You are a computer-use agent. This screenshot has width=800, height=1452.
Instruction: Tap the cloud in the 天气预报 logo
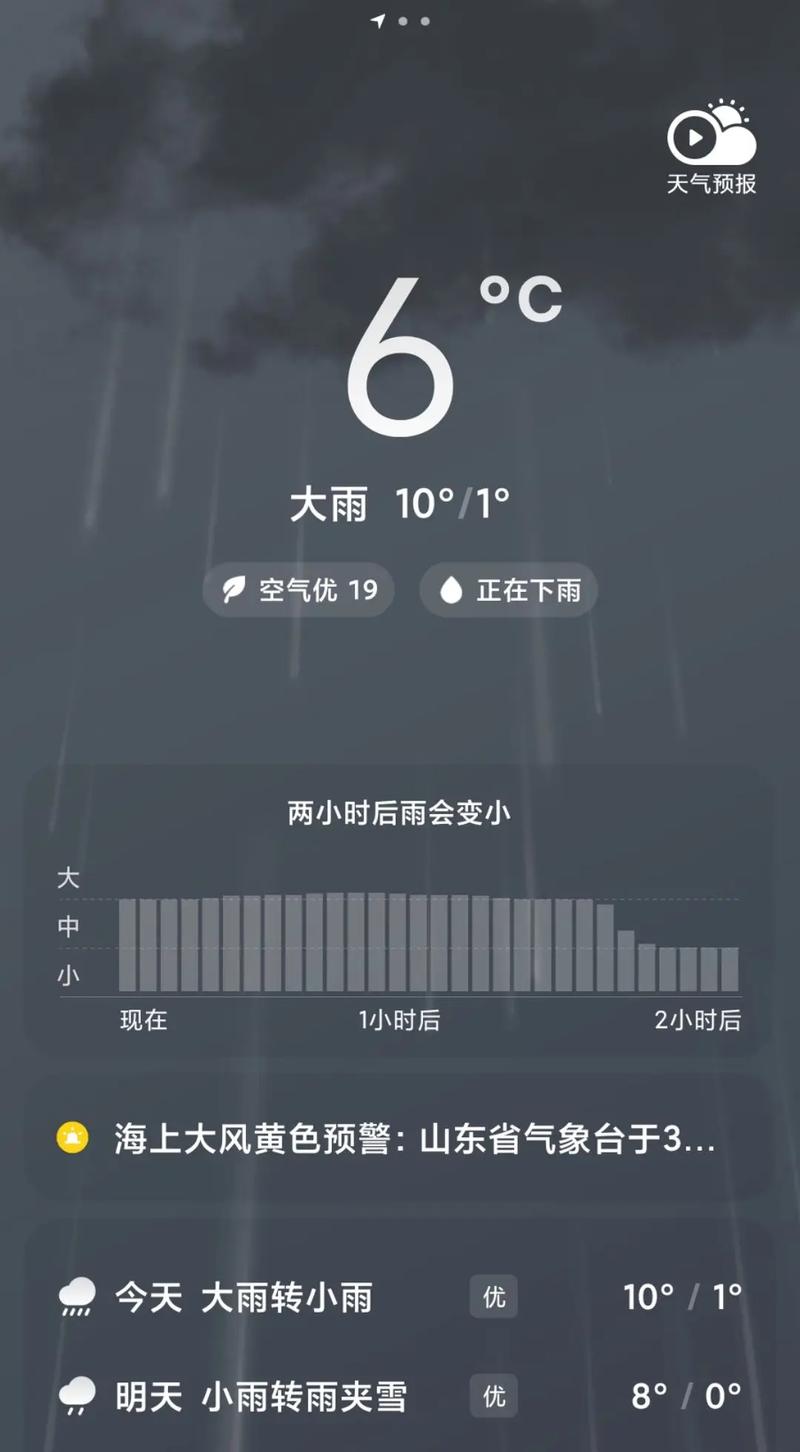pos(738,145)
